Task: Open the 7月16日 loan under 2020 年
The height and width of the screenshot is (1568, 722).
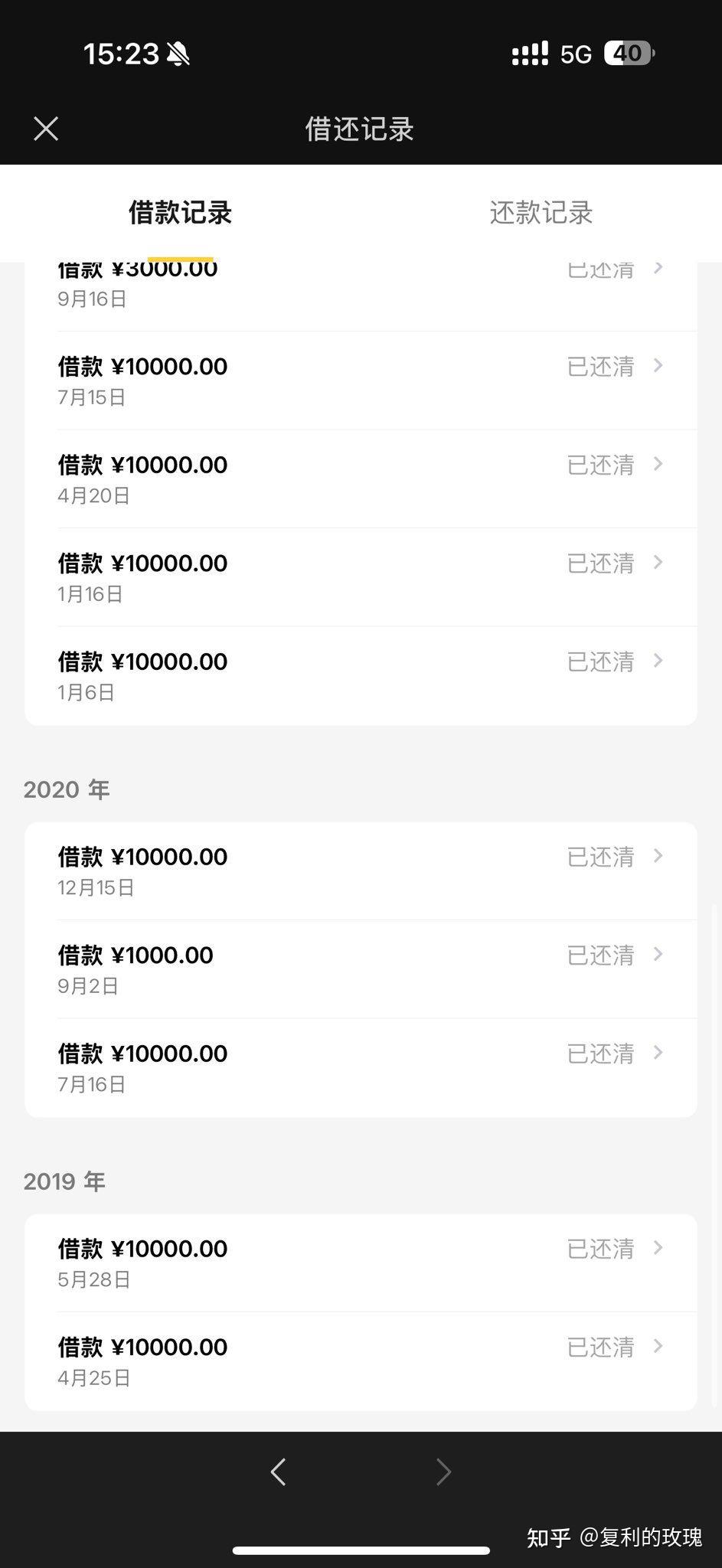Action: coord(360,1067)
